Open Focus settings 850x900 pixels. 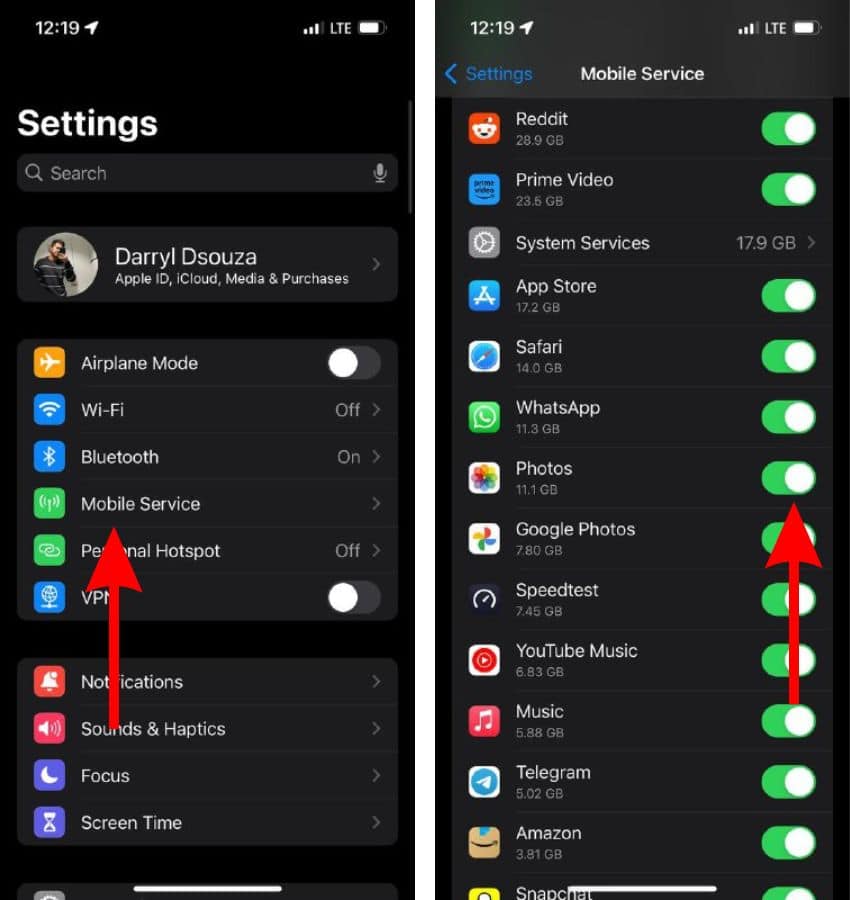coord(207,776)
